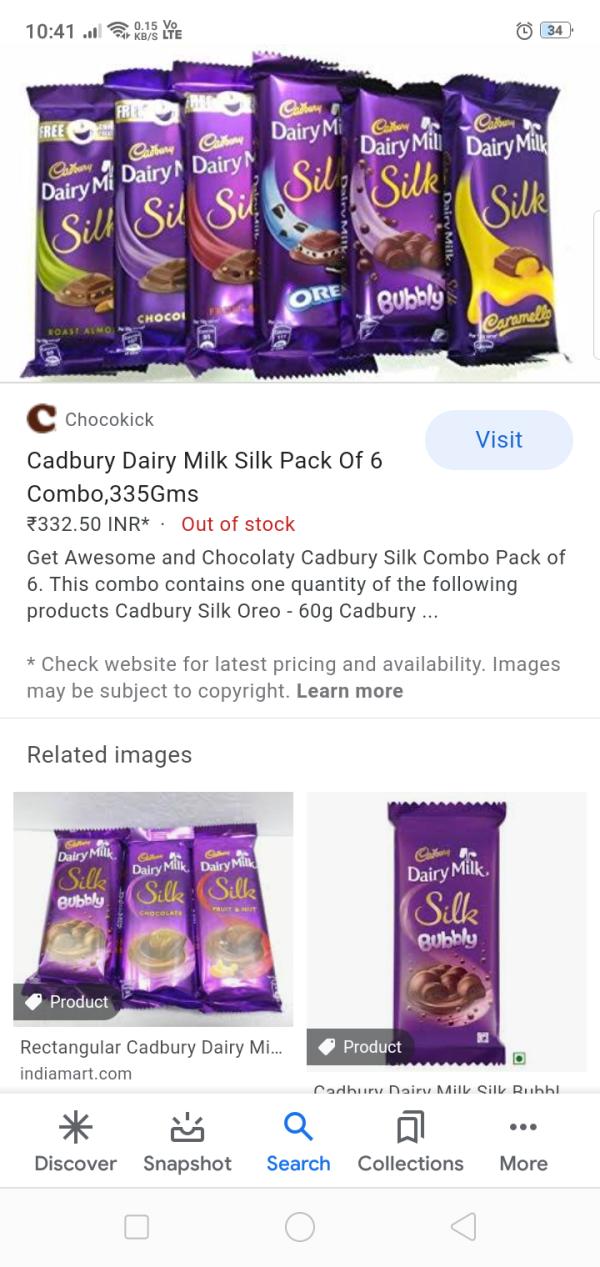Go back using the system back button

pyautogui.click(x=462, y=1227)
